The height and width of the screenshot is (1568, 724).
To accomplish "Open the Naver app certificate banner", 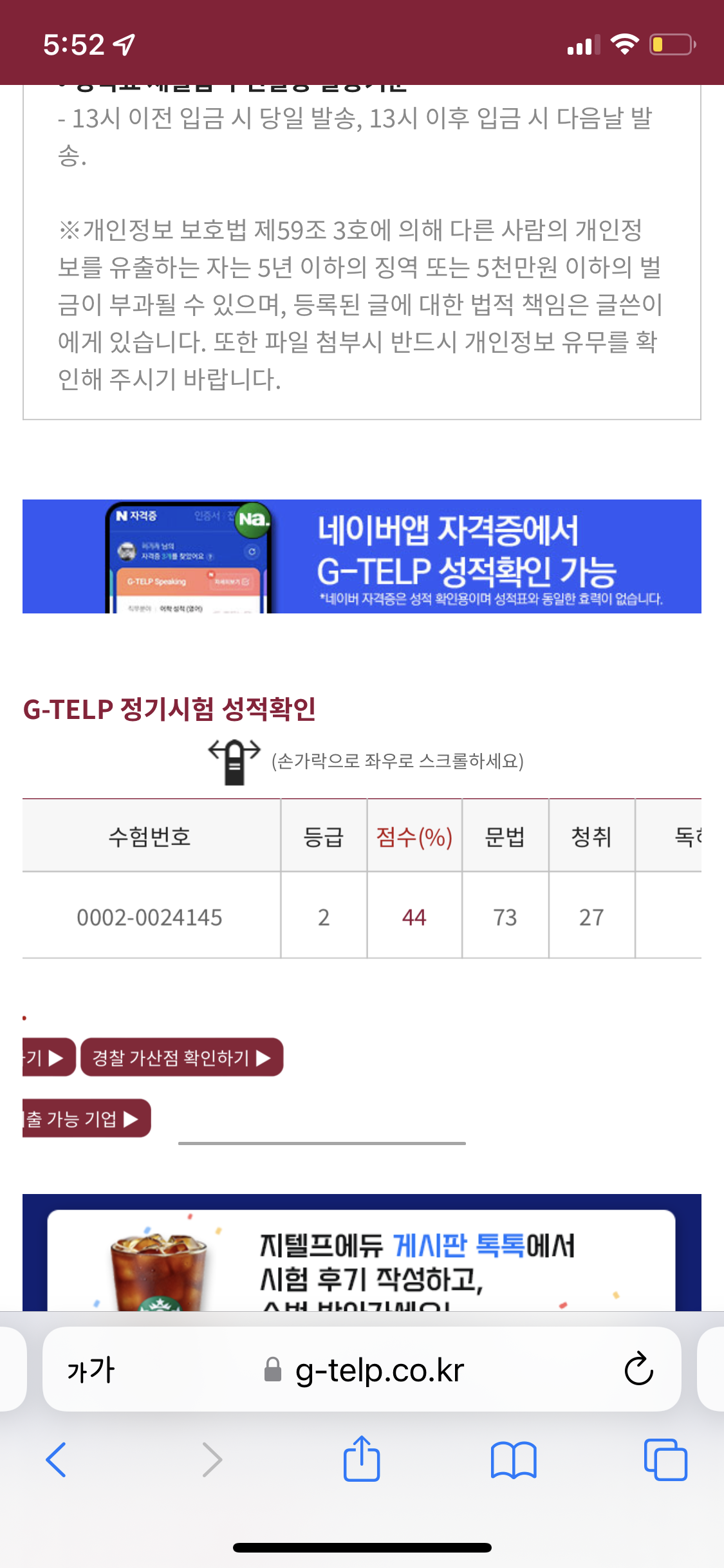I will [362, 556].
